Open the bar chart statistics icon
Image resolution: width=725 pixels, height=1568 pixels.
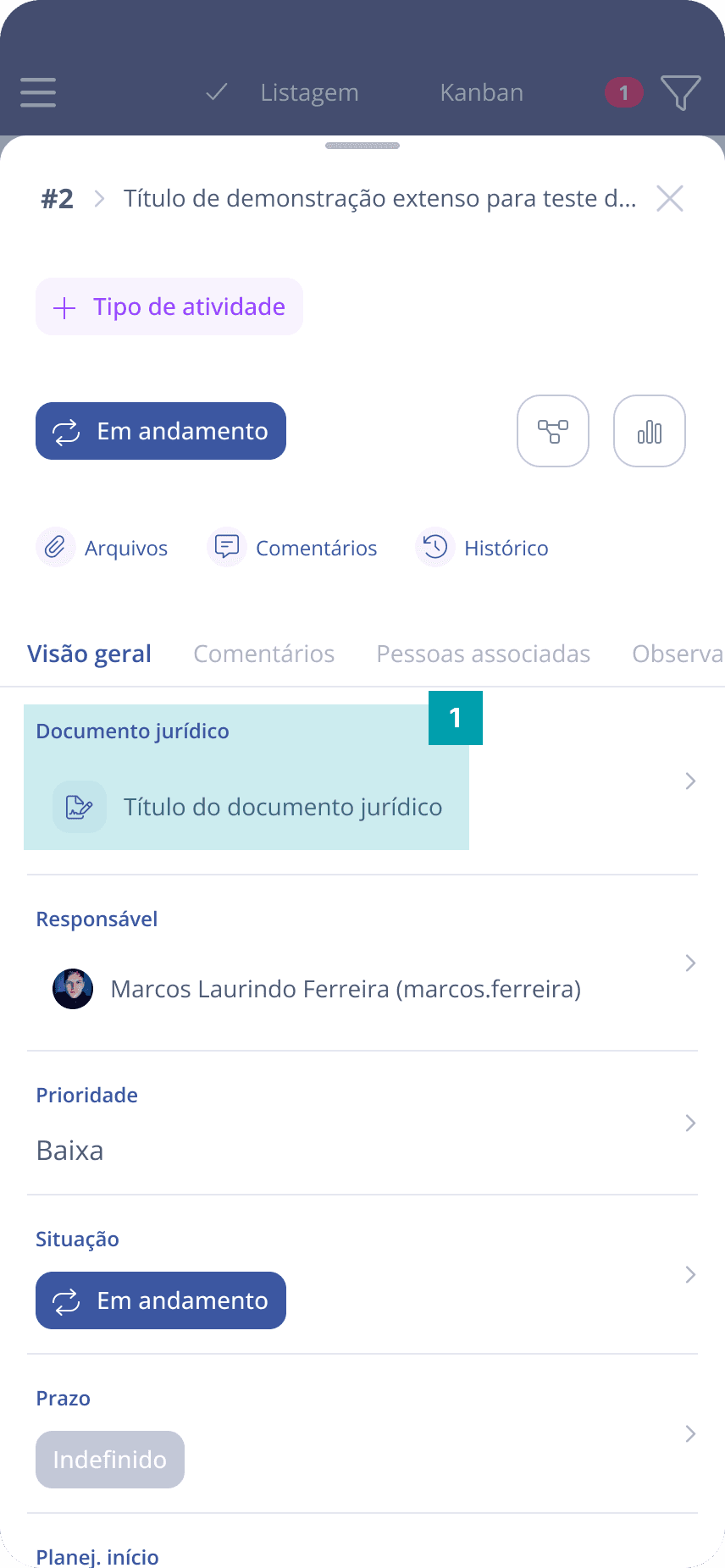[649, 431]
